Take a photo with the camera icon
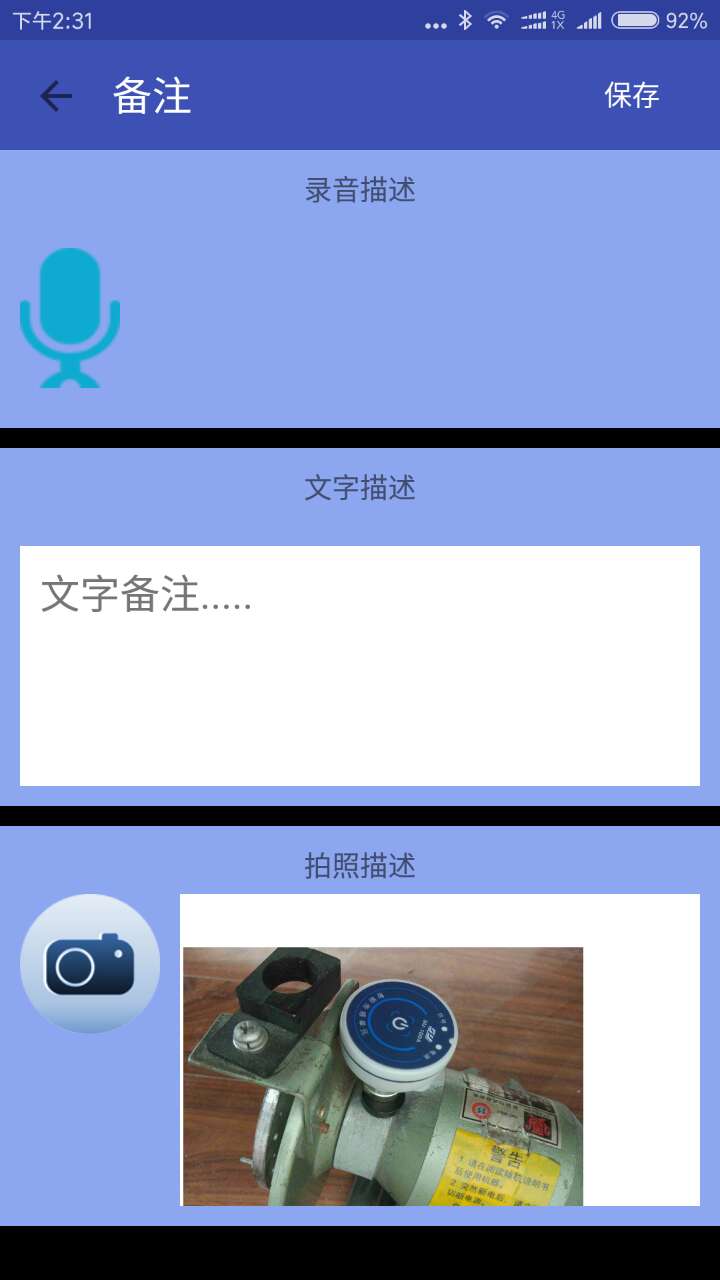 pyautogui.click(x=90, y=964)
